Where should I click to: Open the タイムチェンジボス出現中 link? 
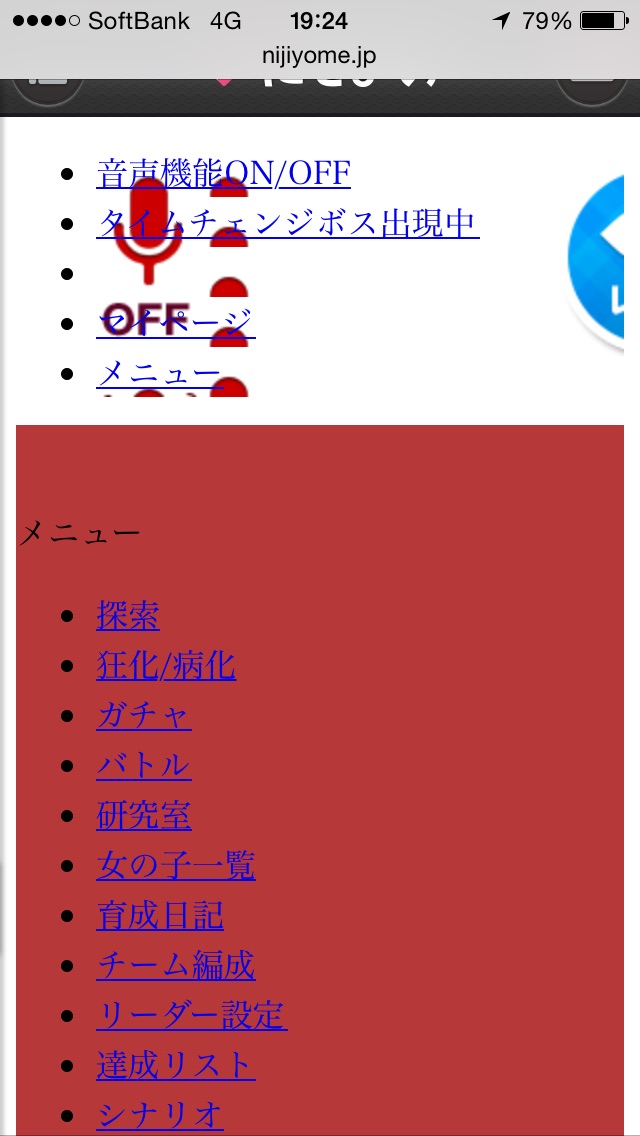tap(287, 223)
